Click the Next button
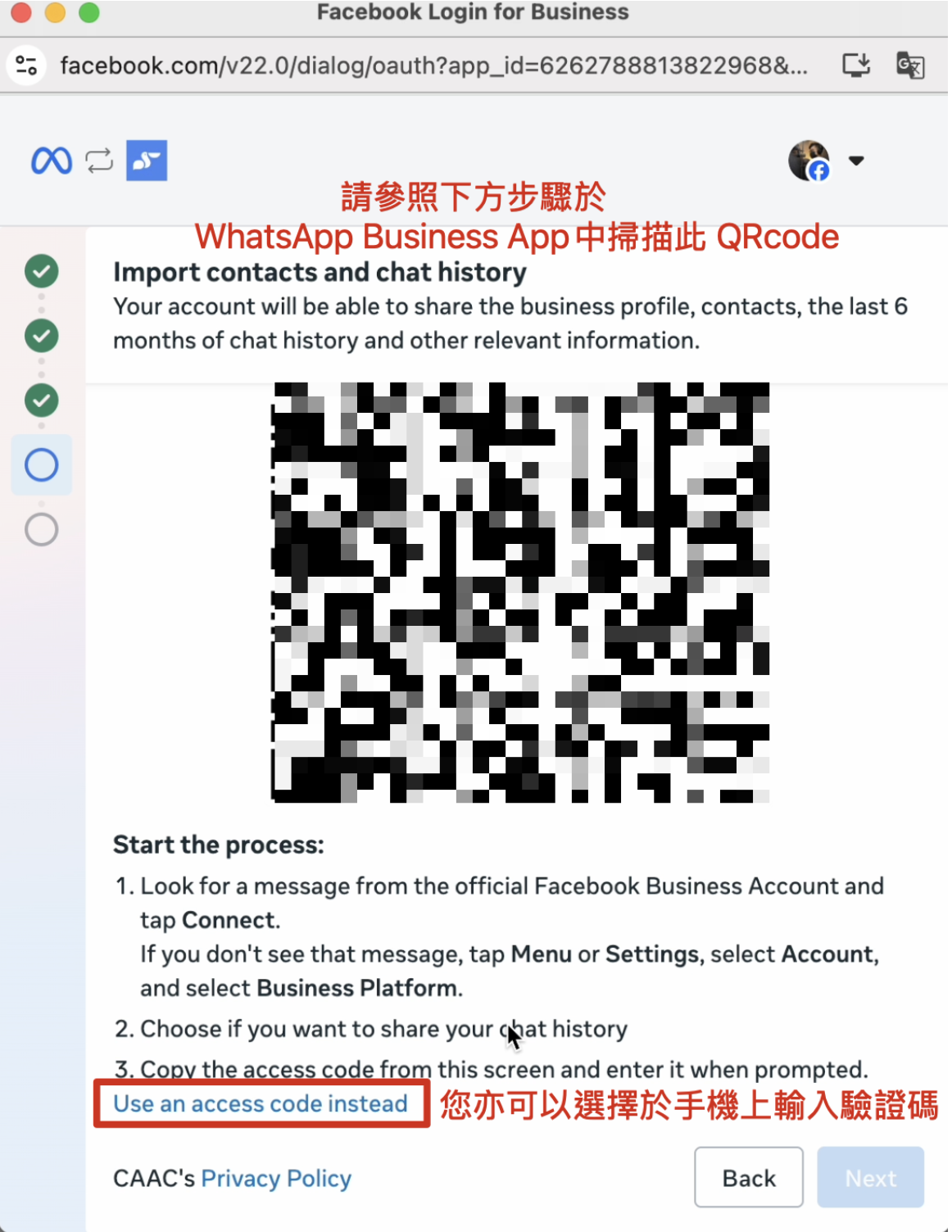Viewport: 952px width, 1232px height. (870, 1178)
